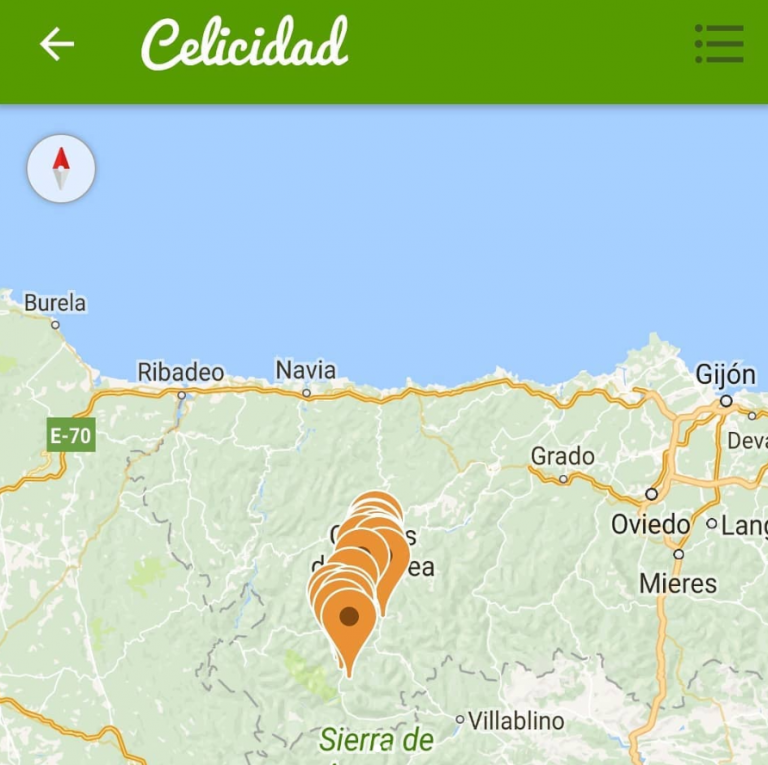
Task: Open the list view icon
Action: coord(719,44)
